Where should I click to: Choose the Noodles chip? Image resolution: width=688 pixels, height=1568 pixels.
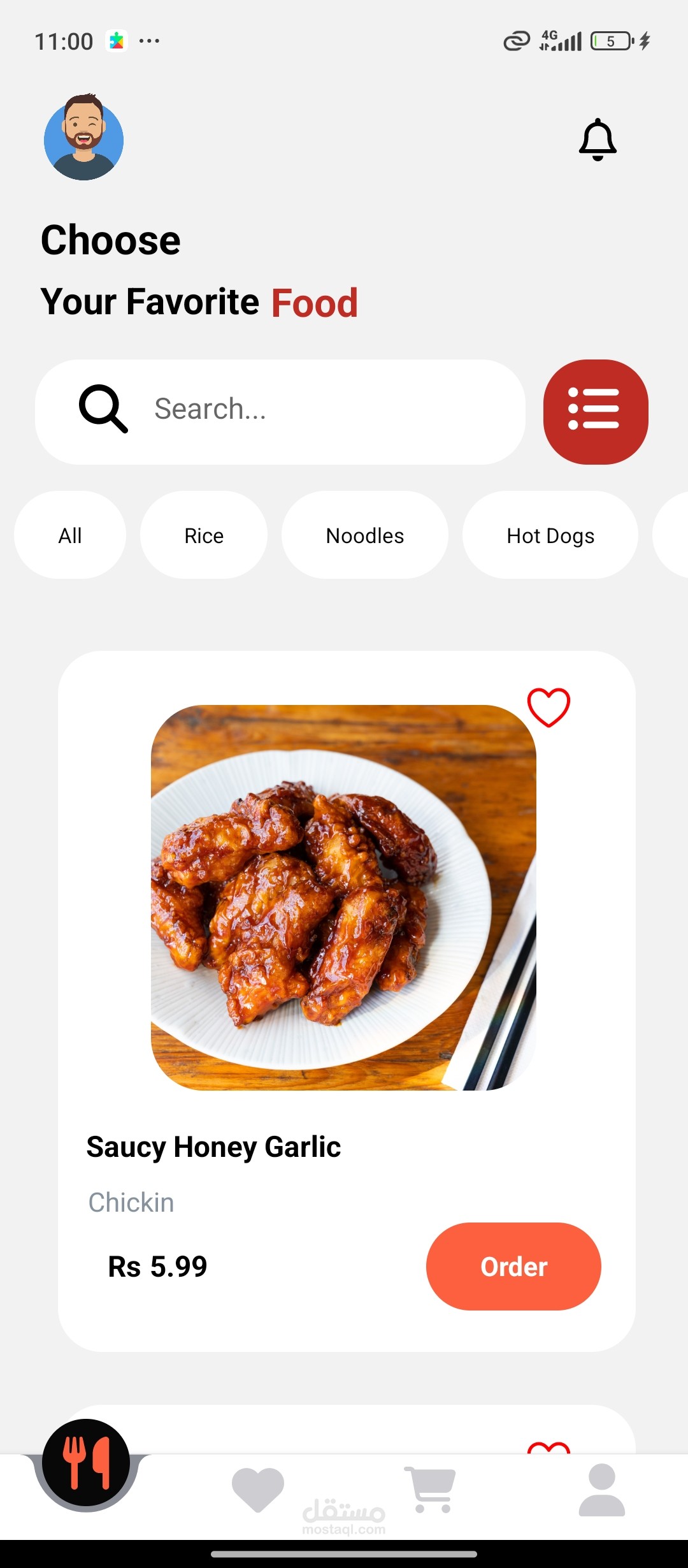coord(364,535)
